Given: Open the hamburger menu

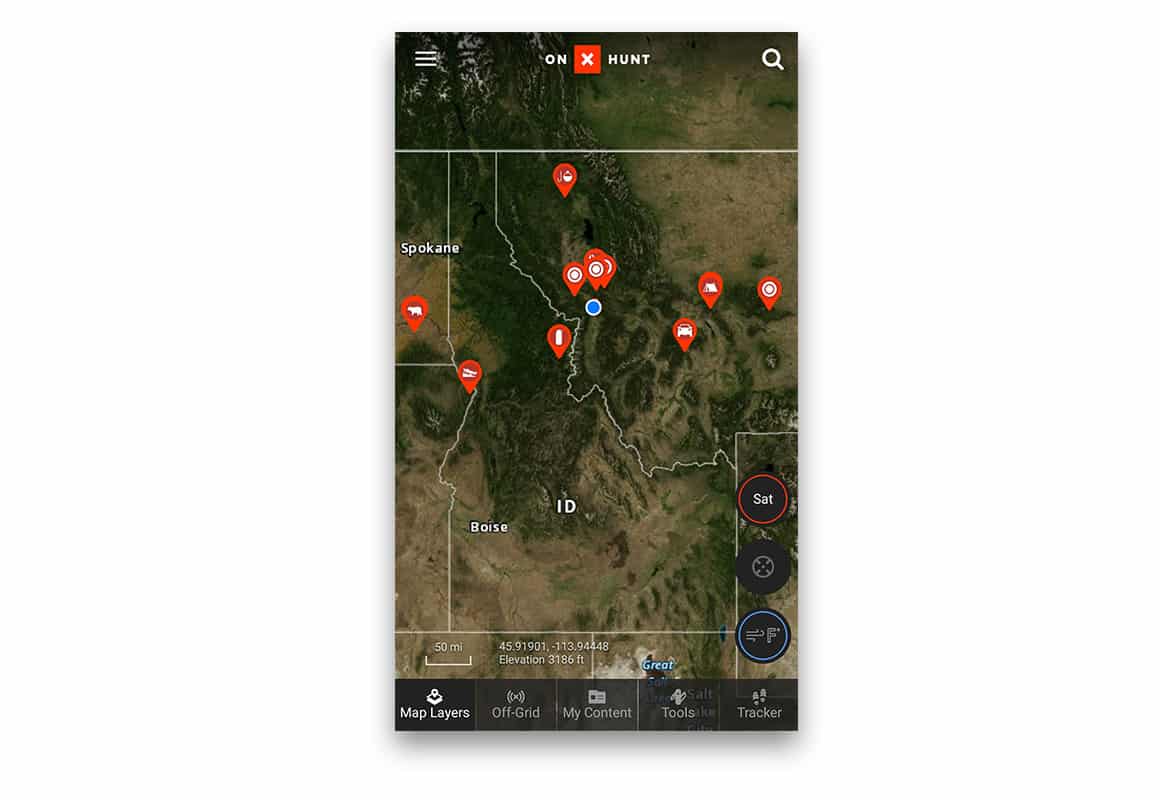Looking at the screenshot, I should tap(426, 59).
